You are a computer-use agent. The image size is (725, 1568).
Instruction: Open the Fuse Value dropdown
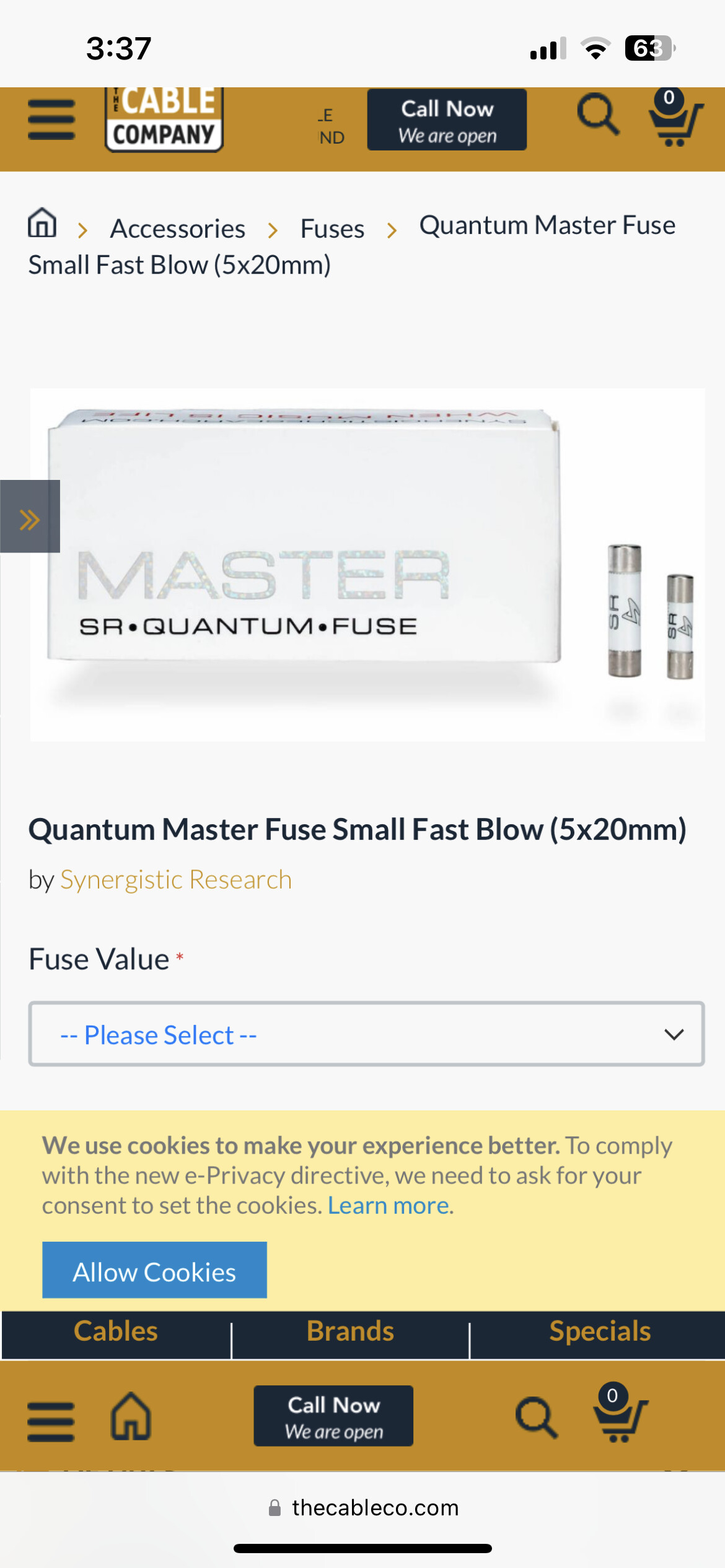click(x=366, y=1034)
